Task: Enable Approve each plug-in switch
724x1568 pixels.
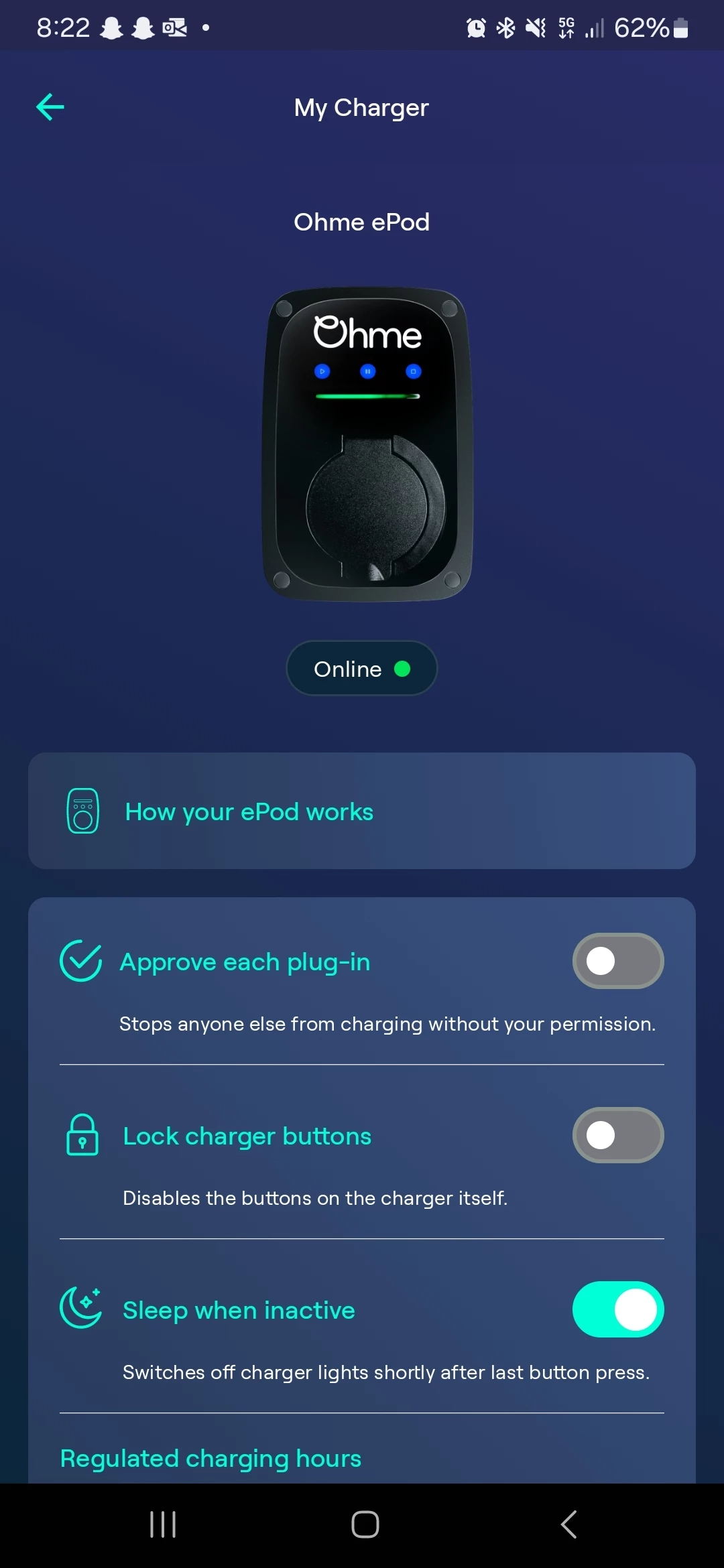Action: point(617,961)
